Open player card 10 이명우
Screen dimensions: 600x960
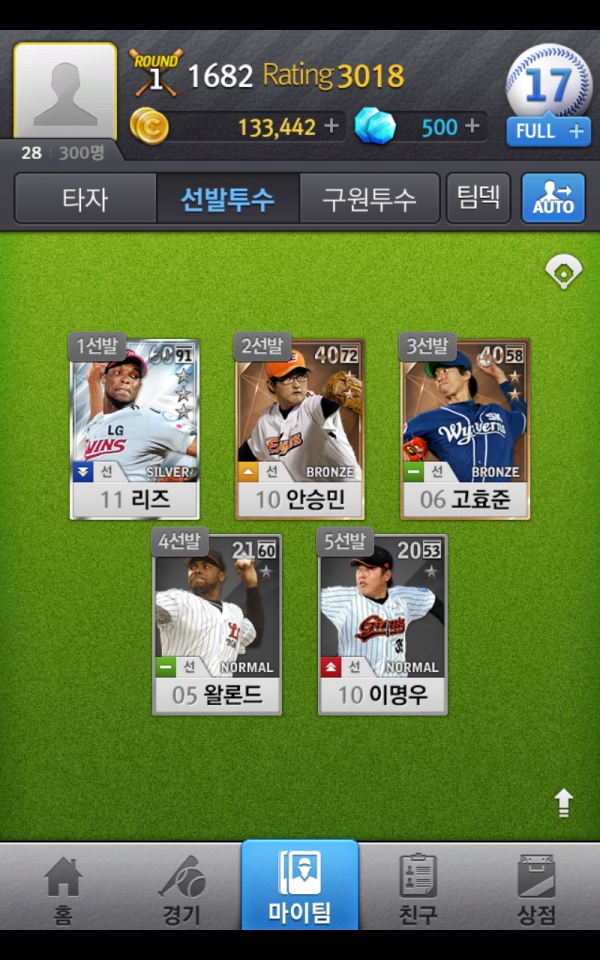[383, 624]
